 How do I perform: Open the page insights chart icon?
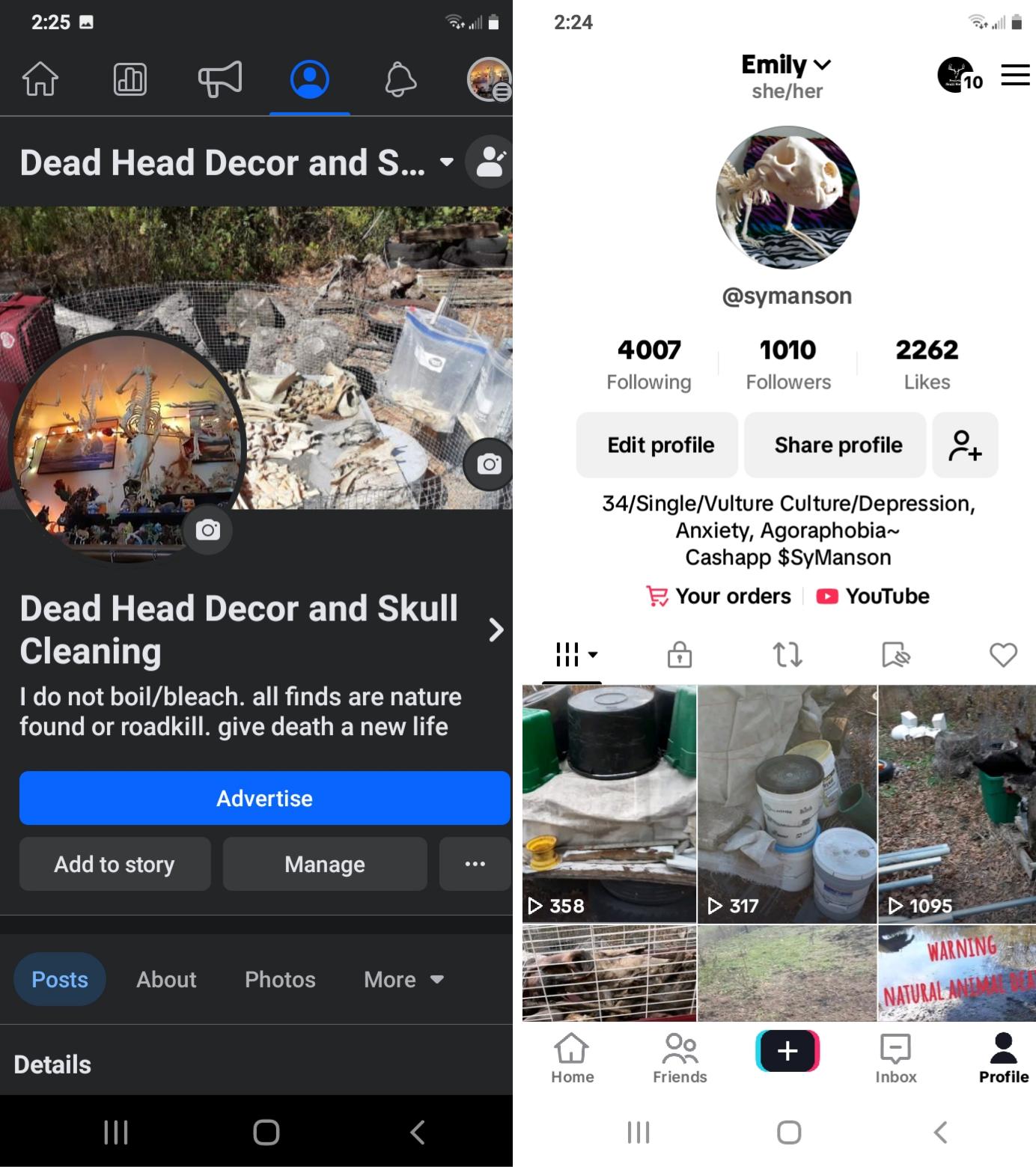(x=129, y=79)
